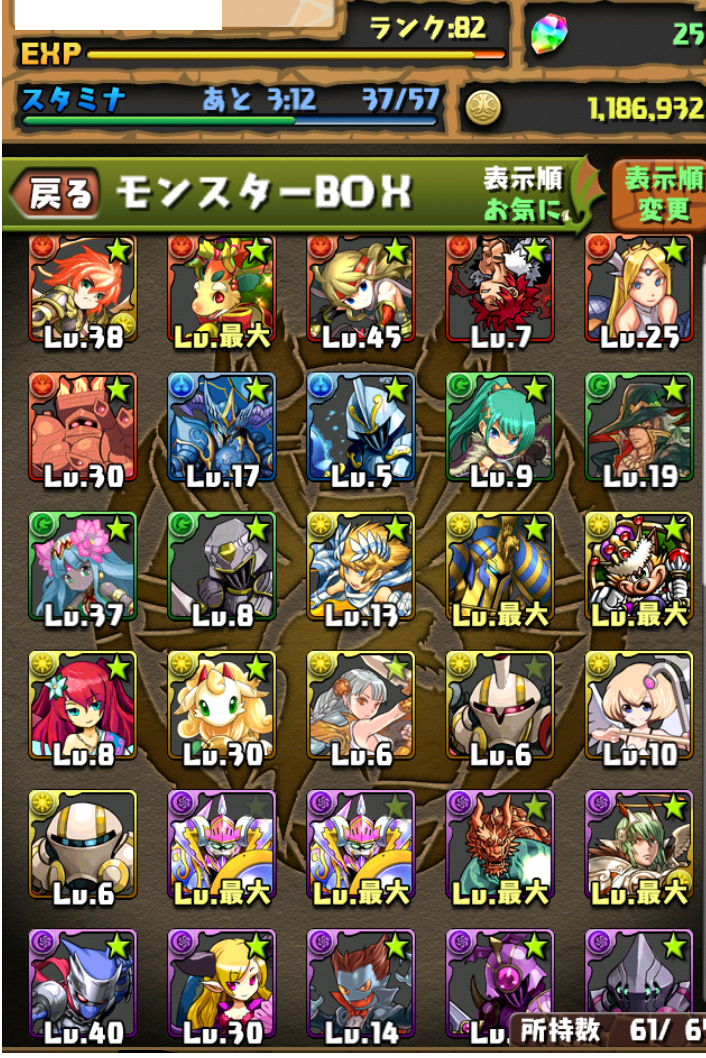
Task: Pick the dark ninja monster at Lv.40
Action: [x=83, y=984]
